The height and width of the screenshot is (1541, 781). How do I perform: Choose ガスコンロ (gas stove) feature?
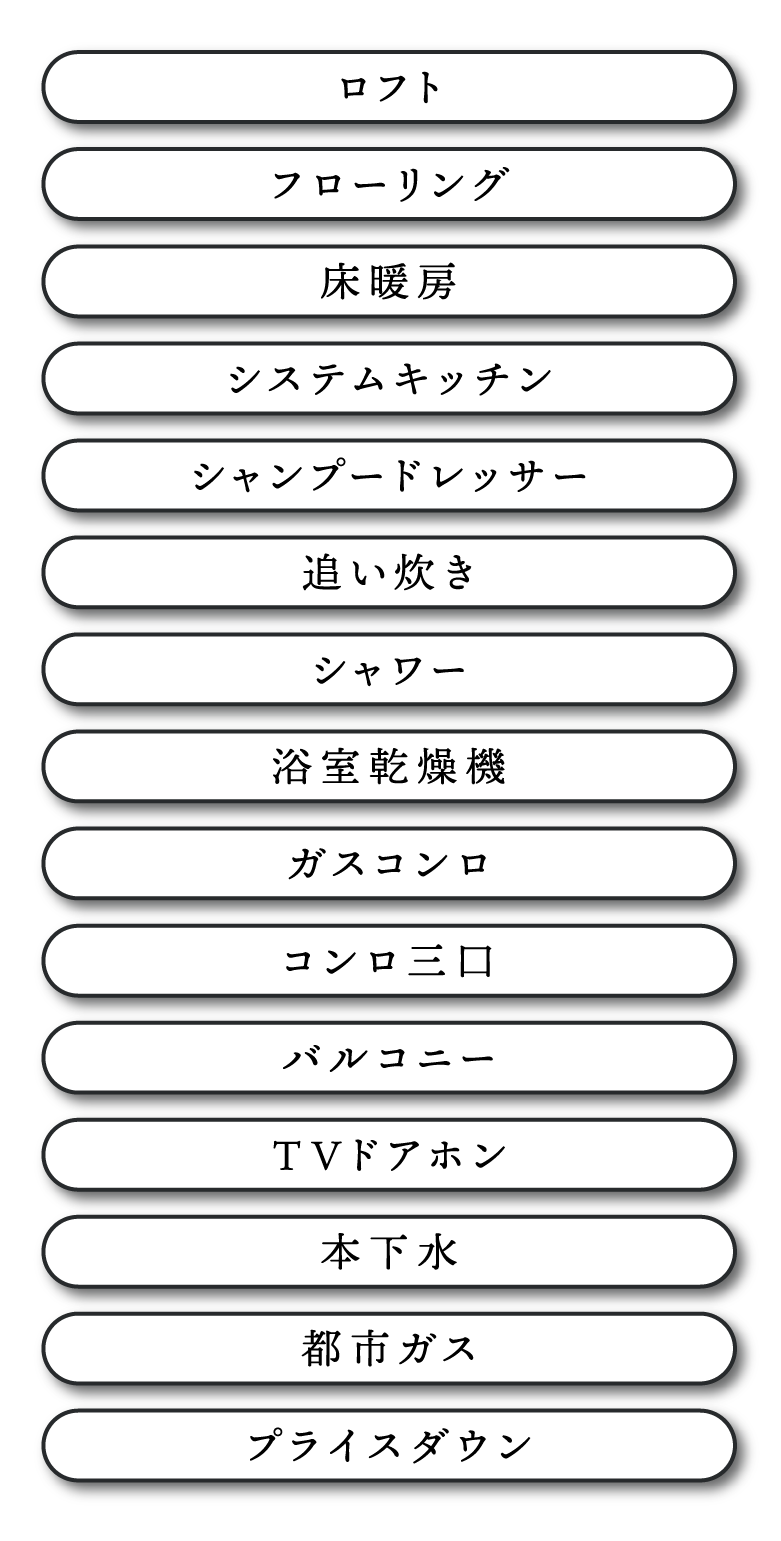click(x=390, y=861)
